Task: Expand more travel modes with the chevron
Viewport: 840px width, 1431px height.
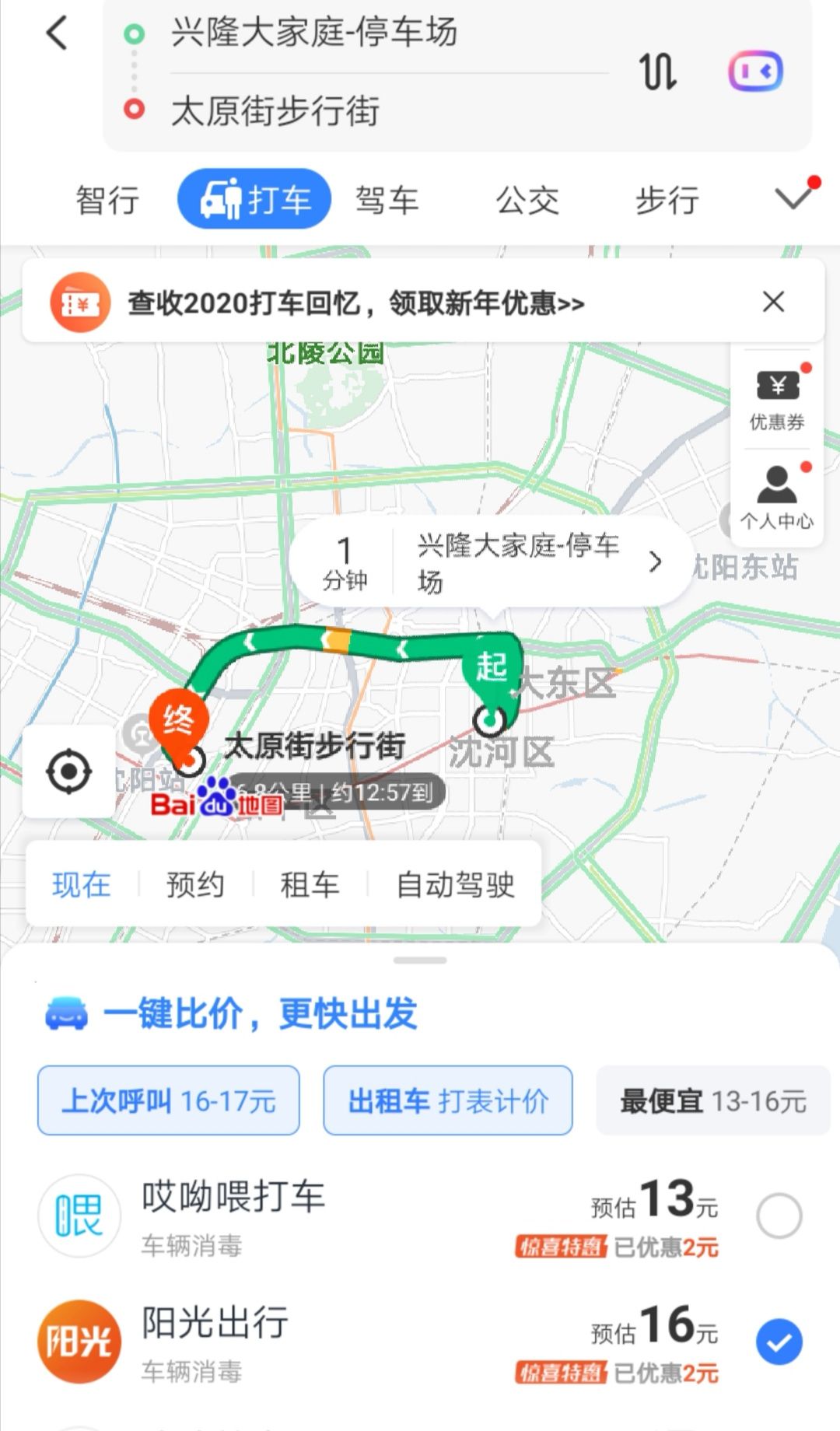Action: (x=794, y=198)
